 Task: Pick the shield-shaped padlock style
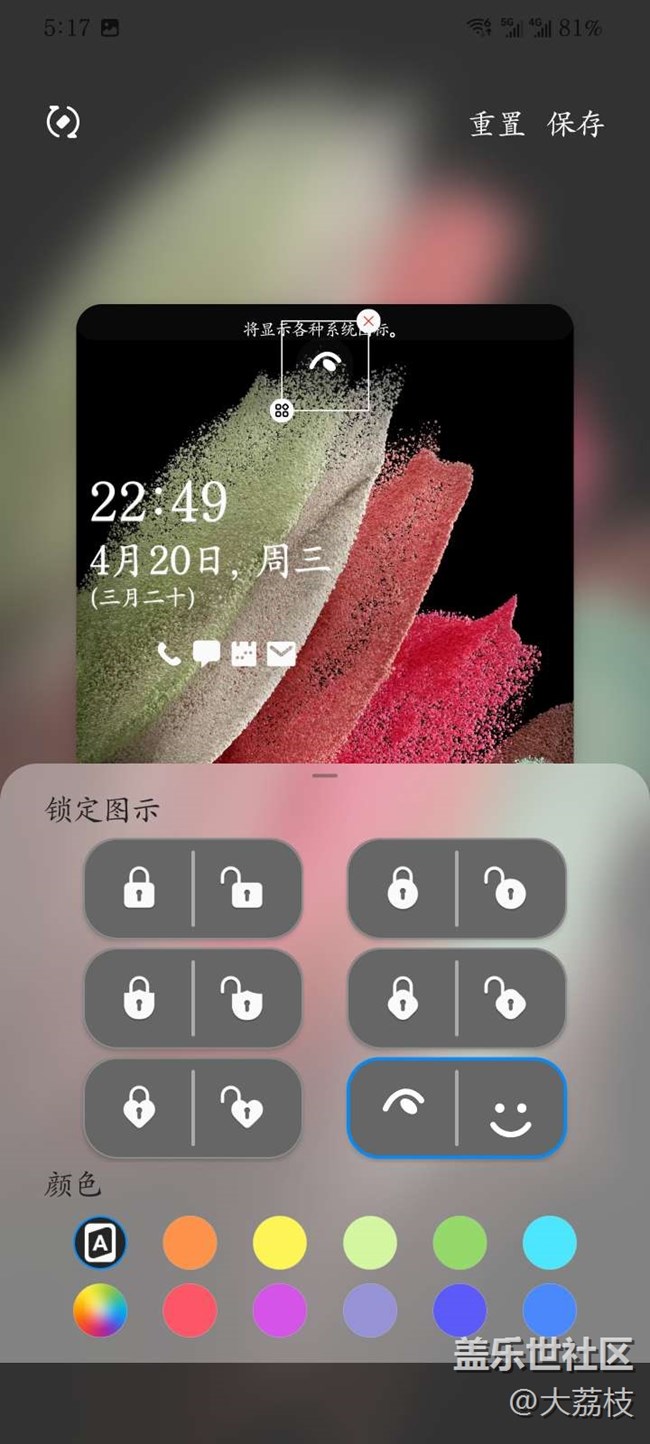pos(193,997)
